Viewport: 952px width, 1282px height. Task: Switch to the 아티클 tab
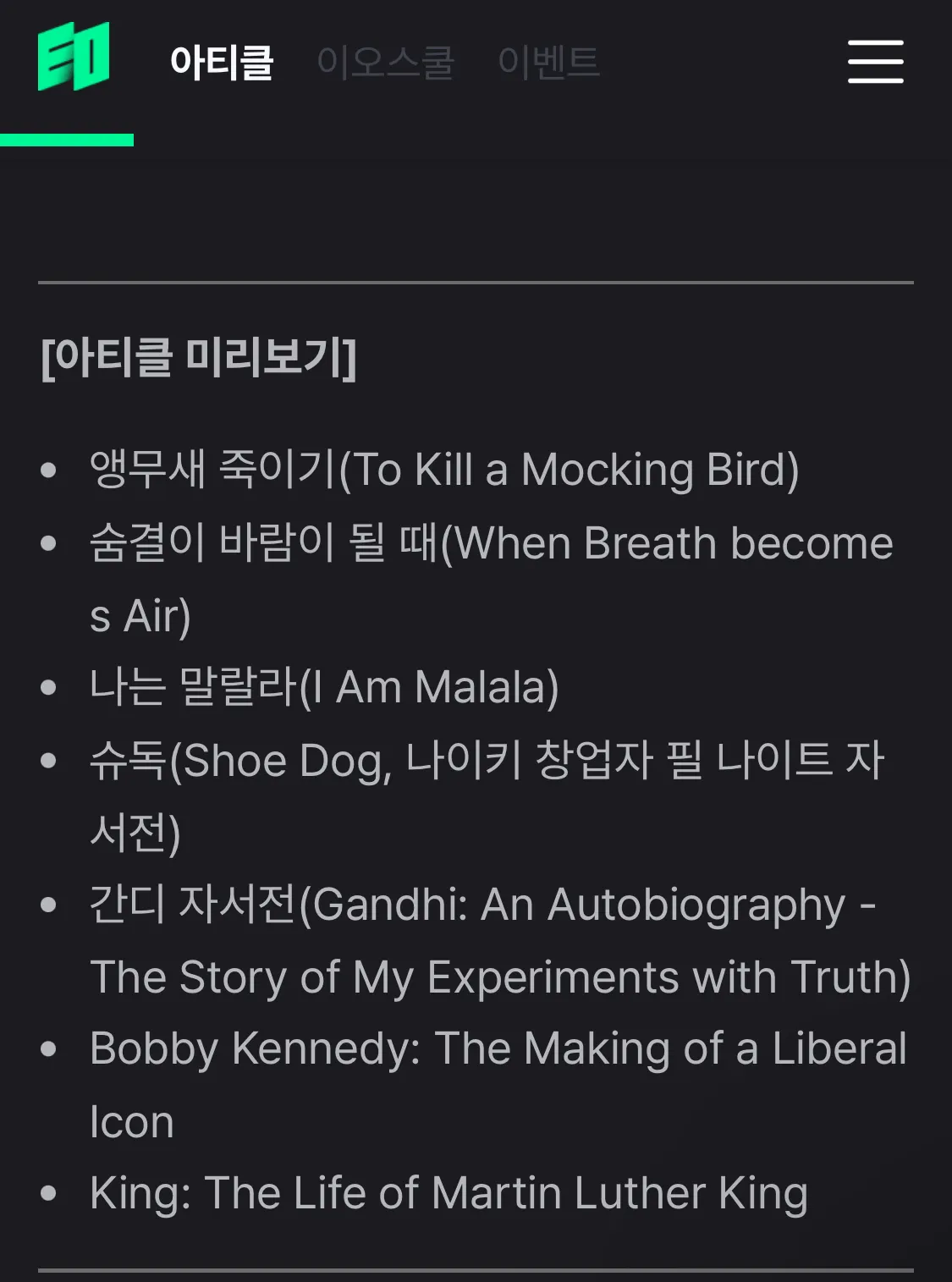222,63
